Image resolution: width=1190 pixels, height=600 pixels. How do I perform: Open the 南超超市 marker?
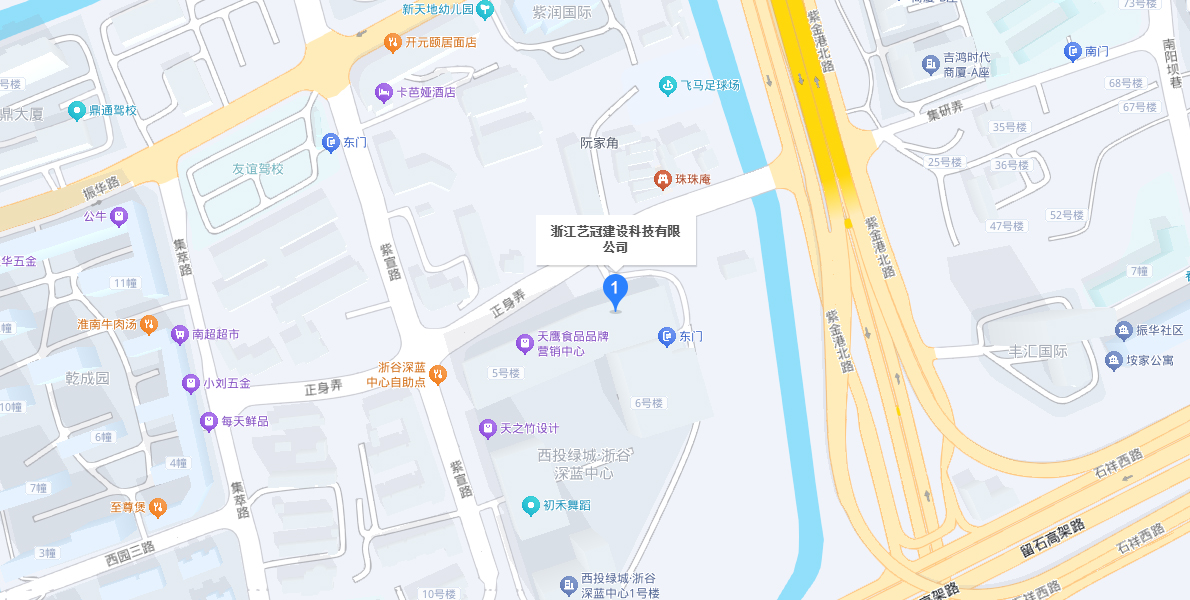[180, 334]
